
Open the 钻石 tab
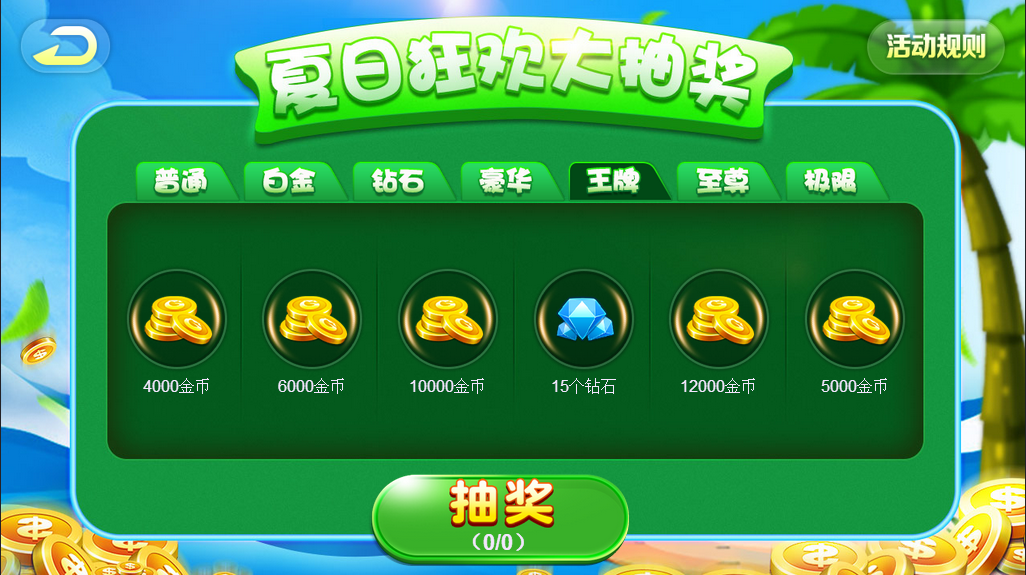point(398,182)
